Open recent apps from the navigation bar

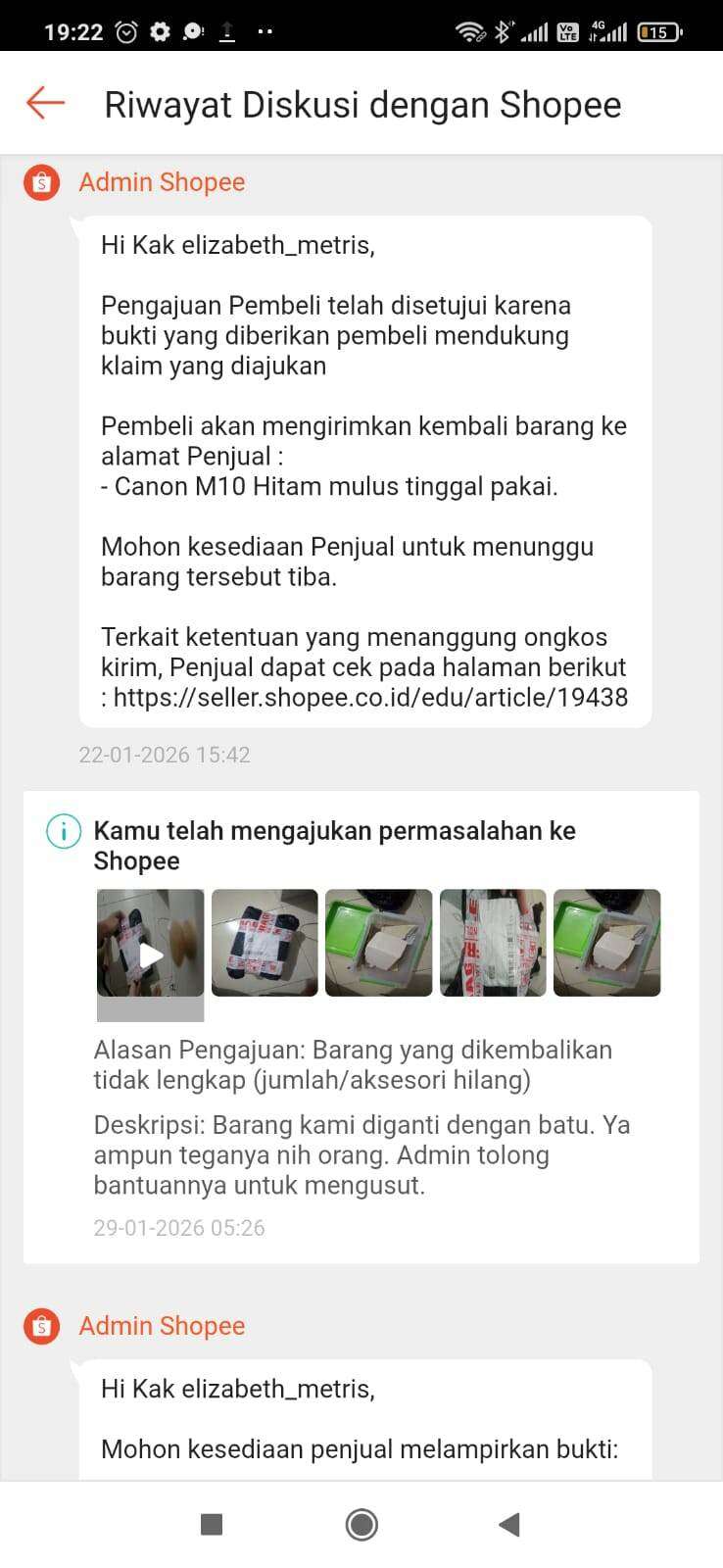tap(212, 1524)
